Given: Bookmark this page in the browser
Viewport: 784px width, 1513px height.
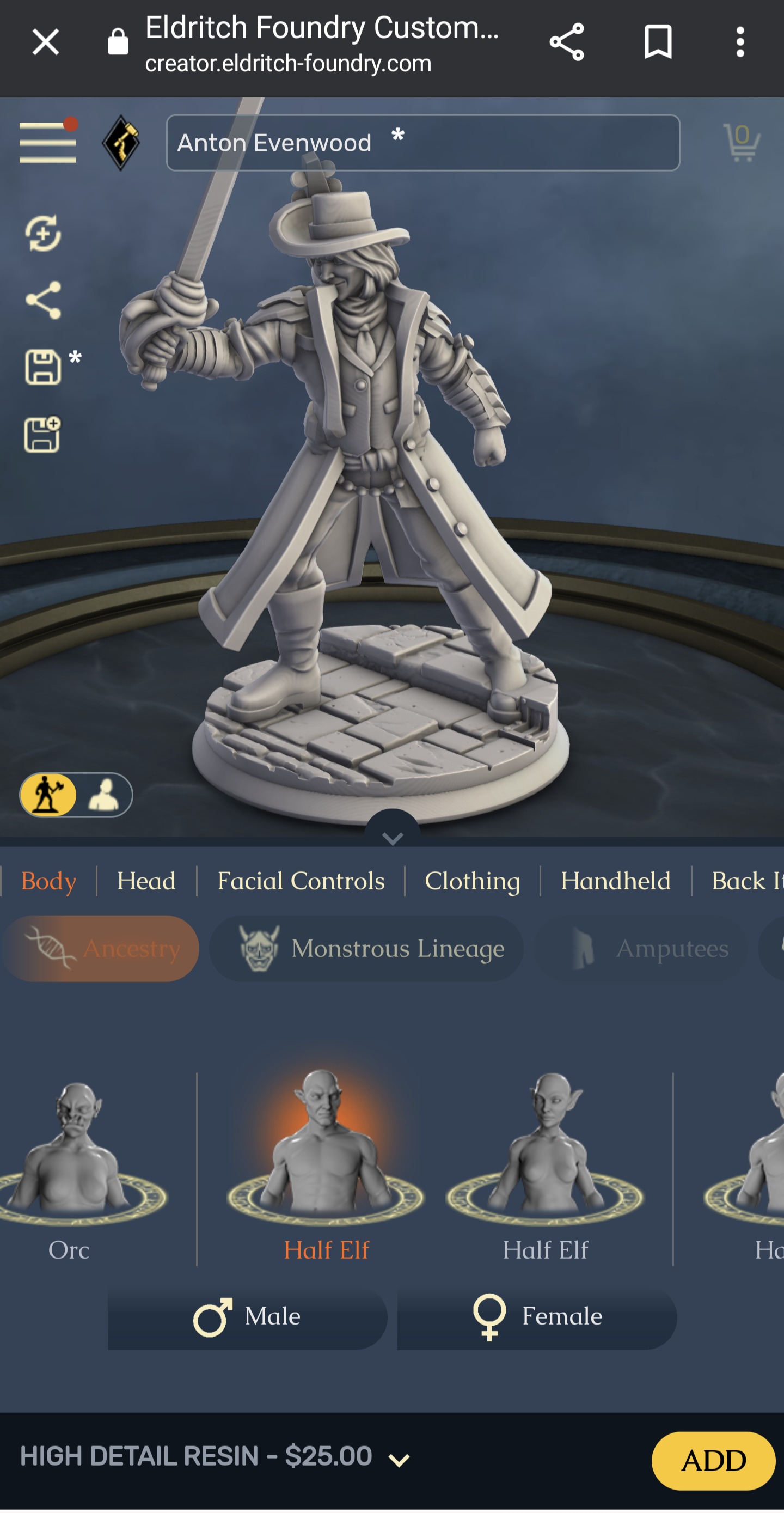Looking at the screenshot, I should click(658, 42).
